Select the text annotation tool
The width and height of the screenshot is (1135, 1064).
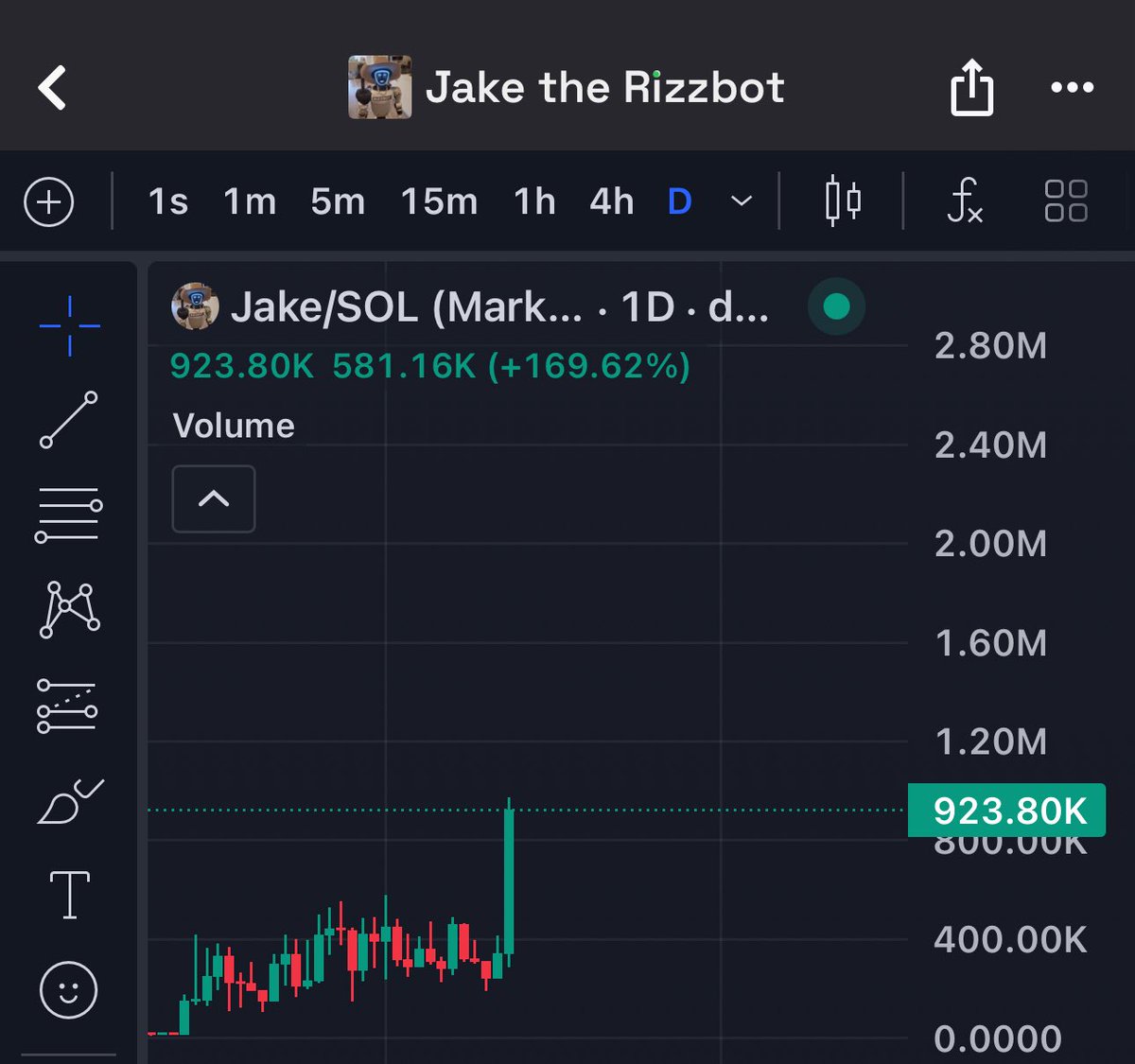pos(69,895)
